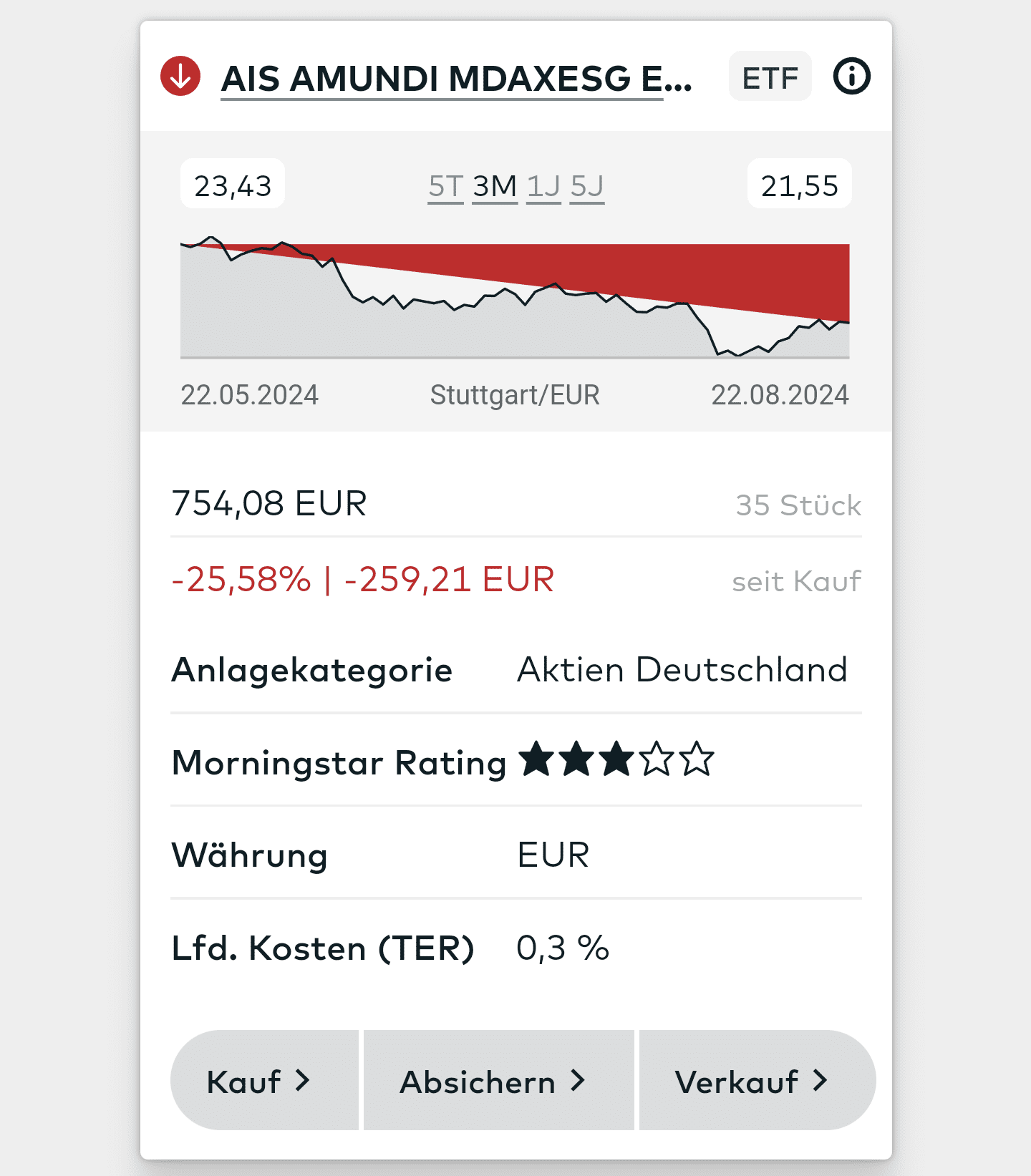1031x1176 pixels.
Task: Switch chart to 5J range
Action: (x=587, y=186)
